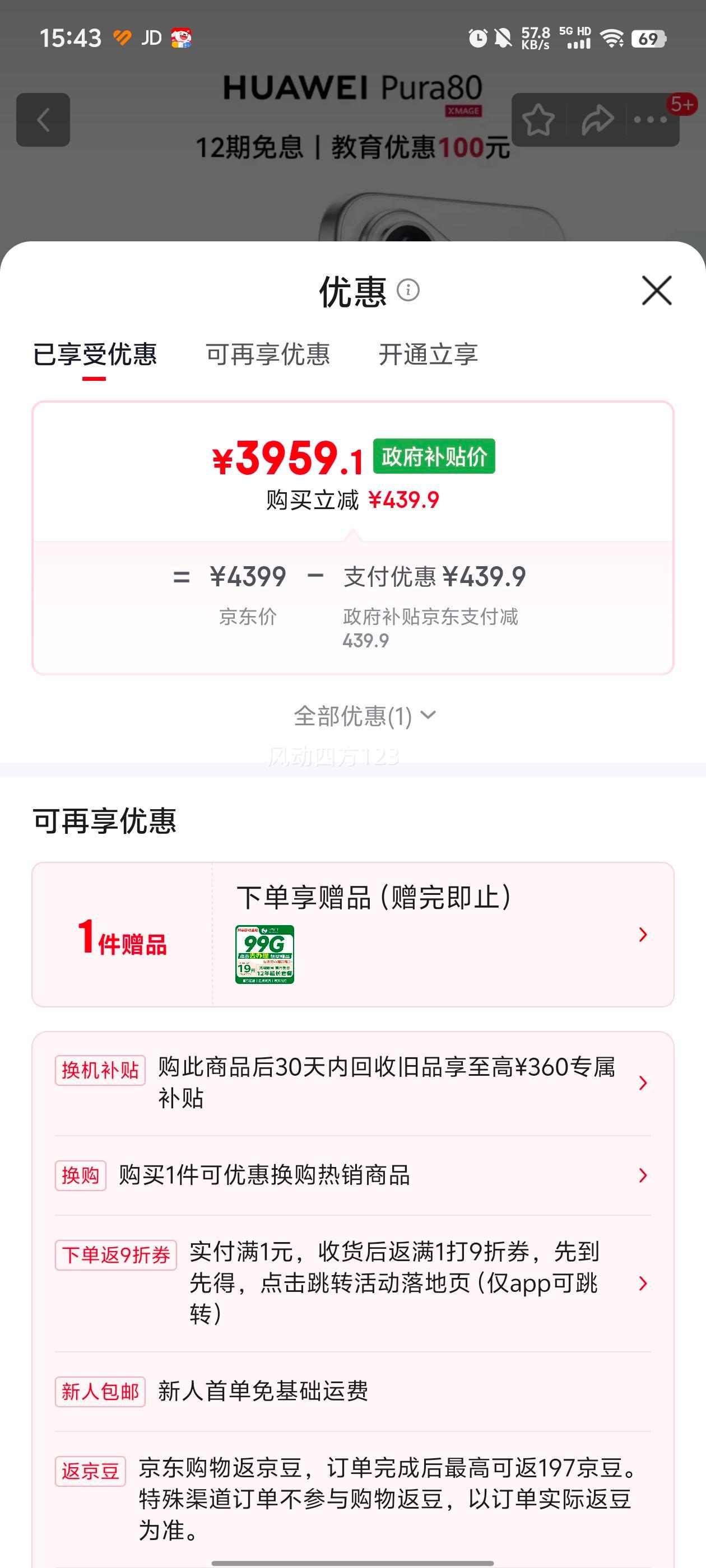
Task: Tap the 政府补贴价 green price label
Action: click(x=434, y=456)
